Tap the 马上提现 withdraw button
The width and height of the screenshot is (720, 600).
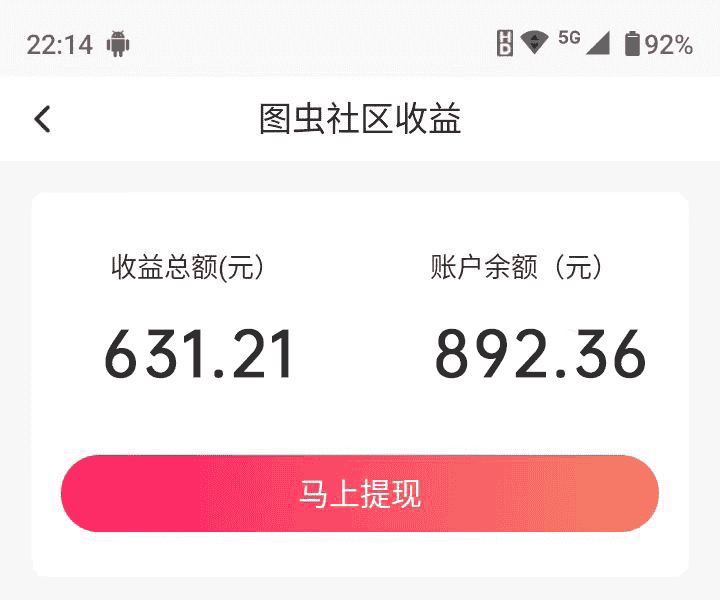(x=360, y=494)
